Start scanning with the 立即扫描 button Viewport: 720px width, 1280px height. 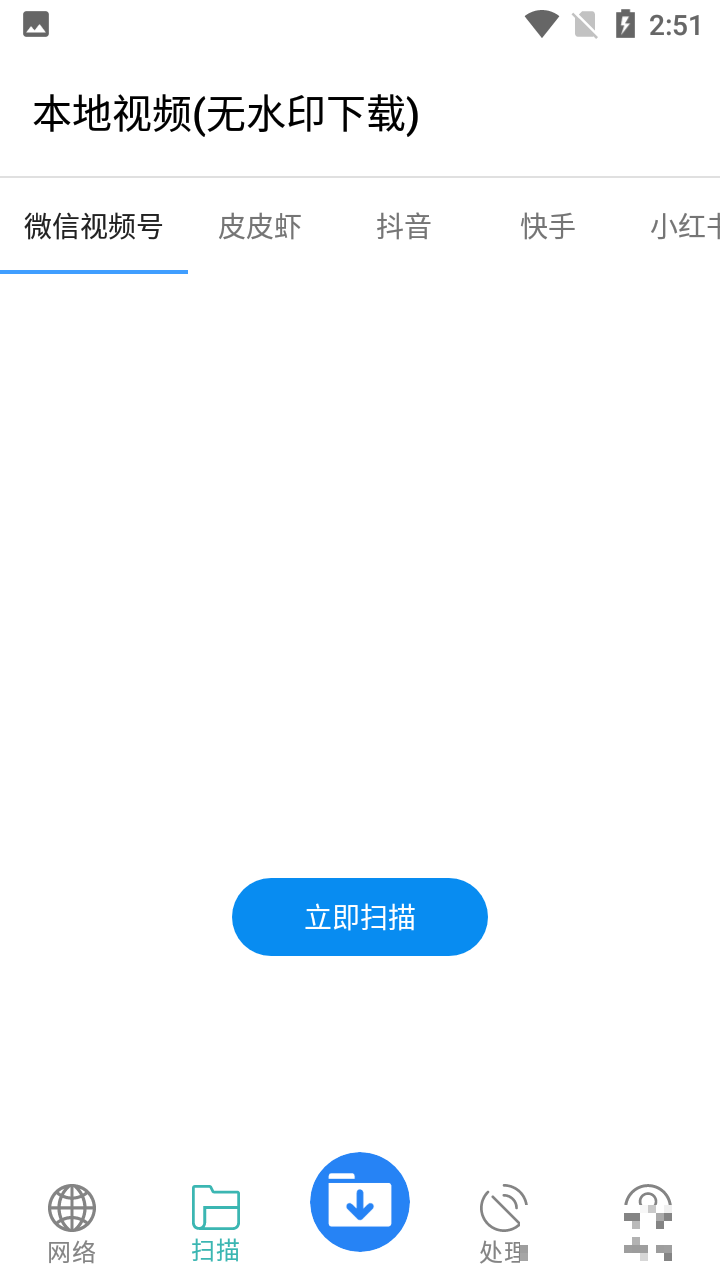(360, 917)
